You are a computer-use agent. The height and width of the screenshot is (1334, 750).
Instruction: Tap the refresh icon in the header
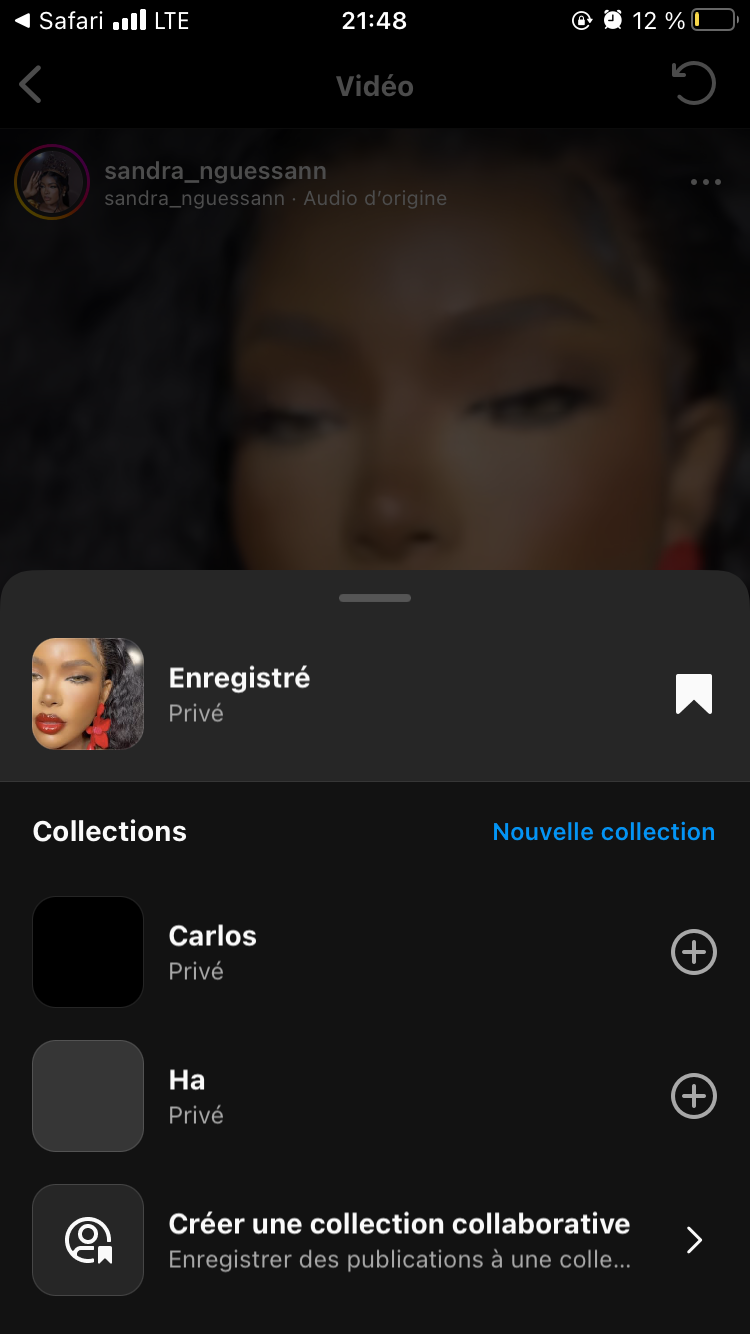coord(693,84)
